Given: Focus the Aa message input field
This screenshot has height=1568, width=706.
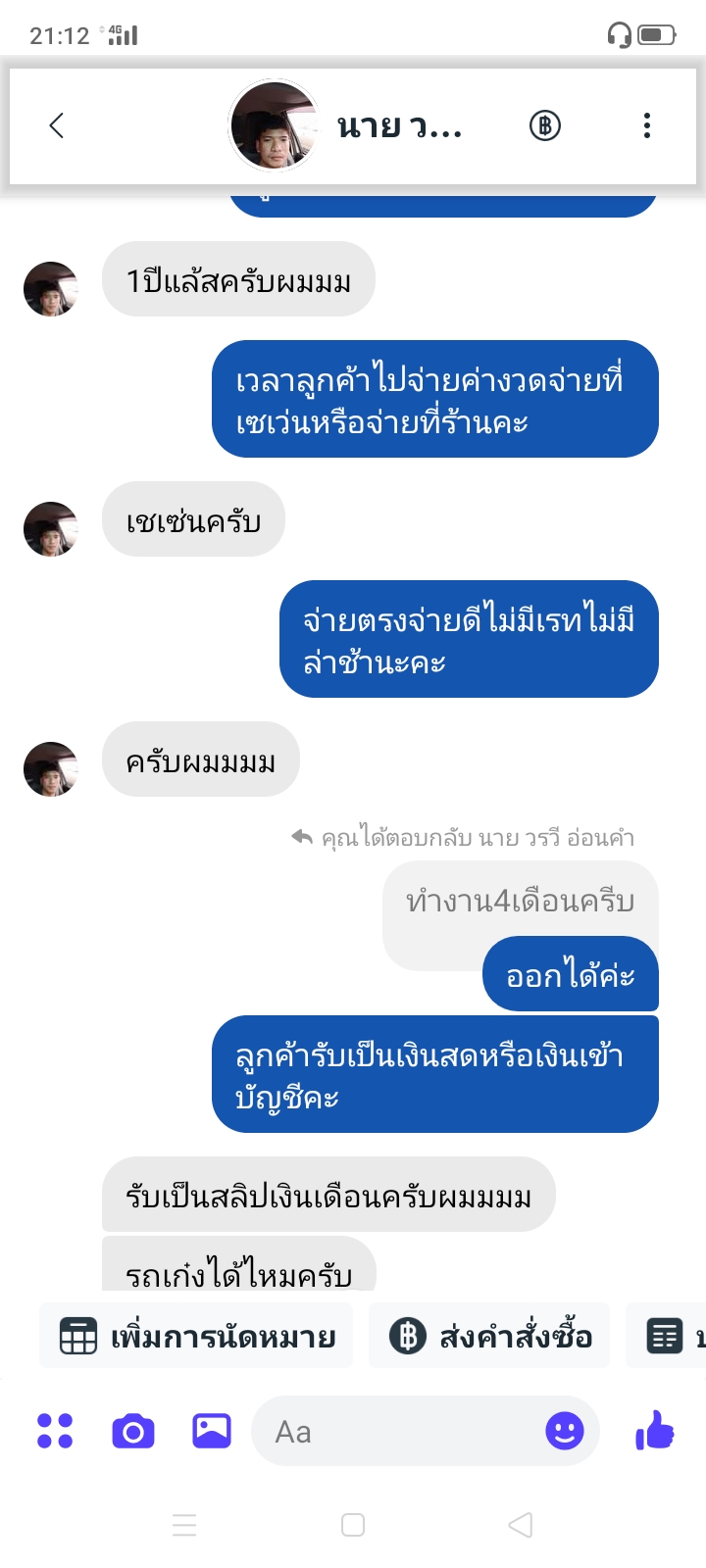Looking at the screenshot, I should (392, 1432).
